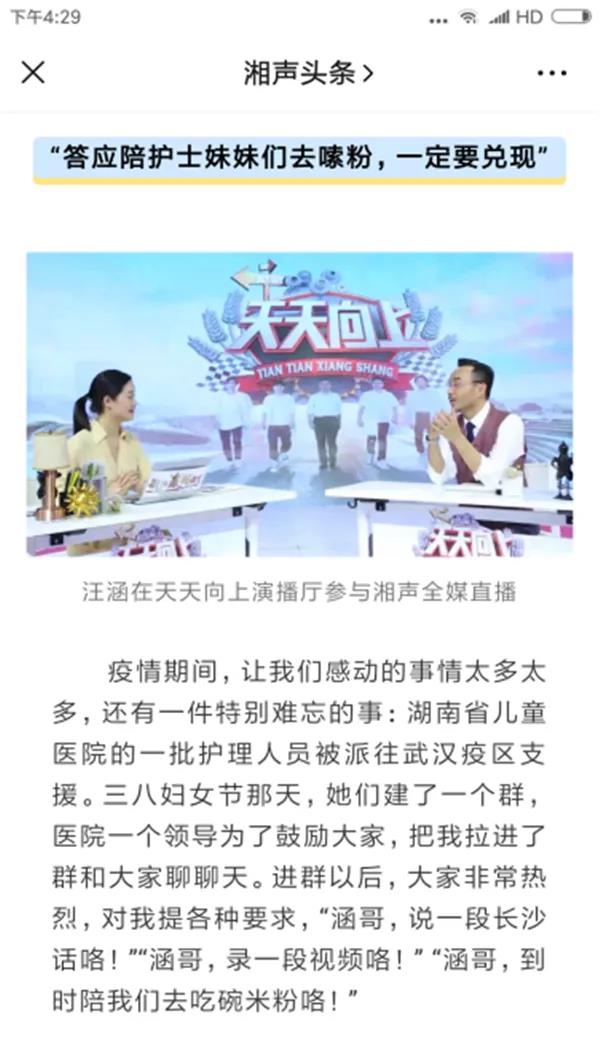This screenshot has width=600, height=1054.
Task: View the 天天向上 studio photo
Action: pos(300,404)
